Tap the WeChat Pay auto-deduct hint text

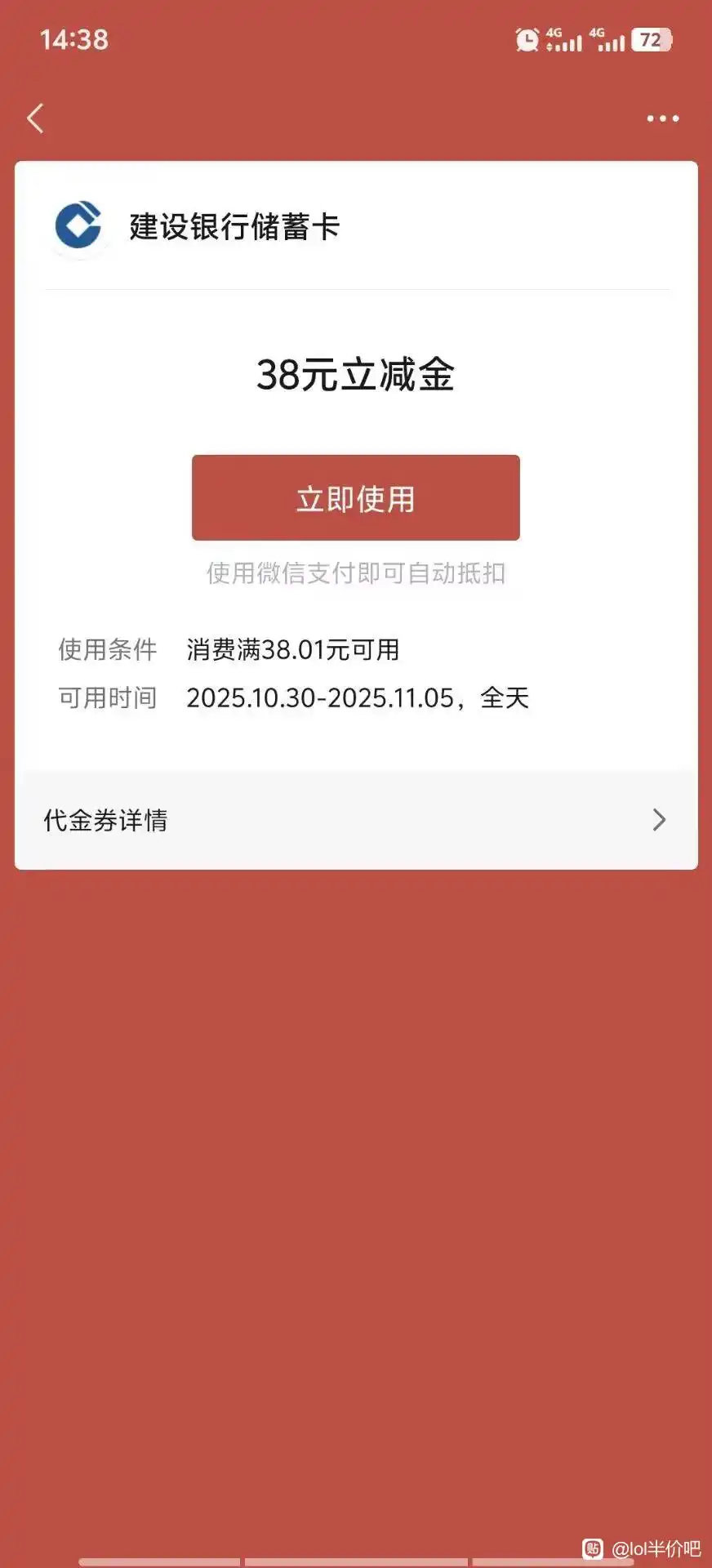coord(355,574)
